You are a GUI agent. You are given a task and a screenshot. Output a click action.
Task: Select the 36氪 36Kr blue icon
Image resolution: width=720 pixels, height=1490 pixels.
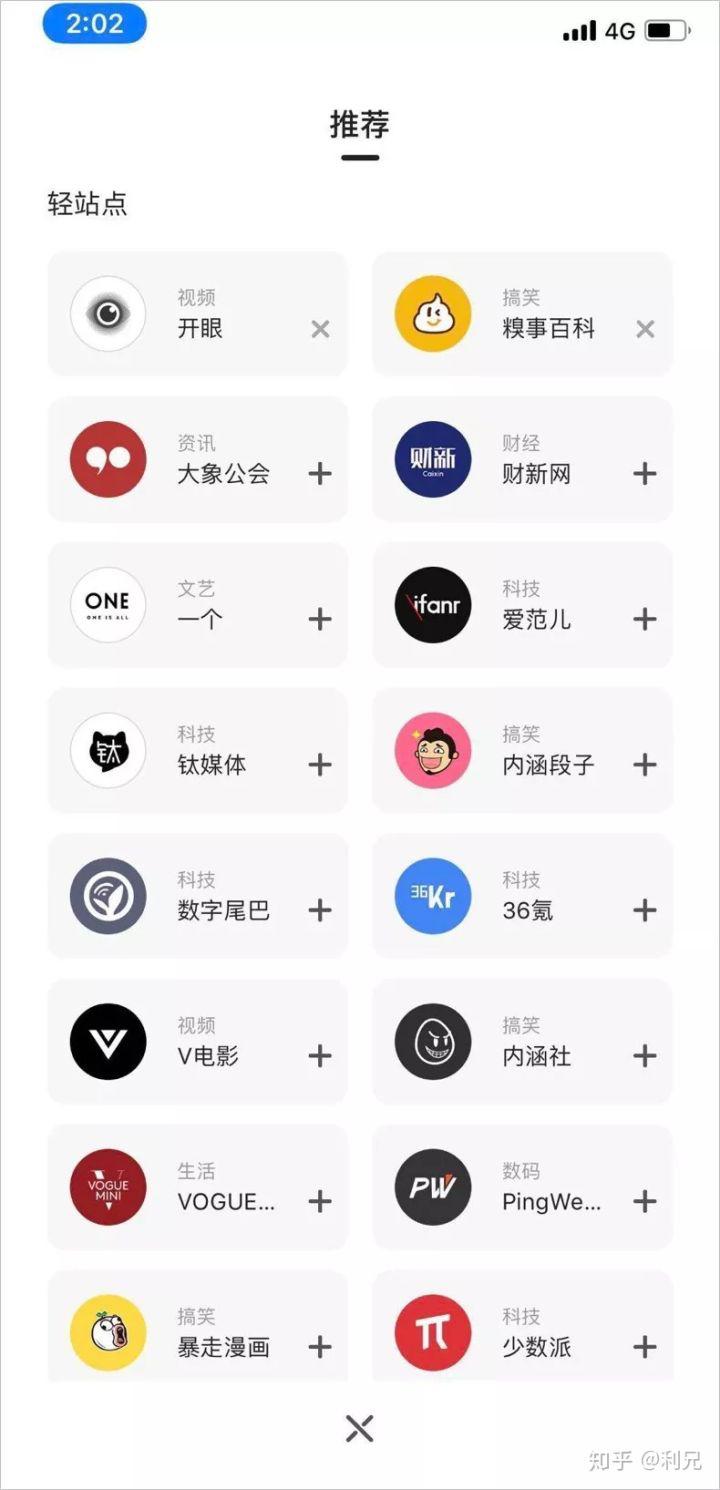[432, 897]
